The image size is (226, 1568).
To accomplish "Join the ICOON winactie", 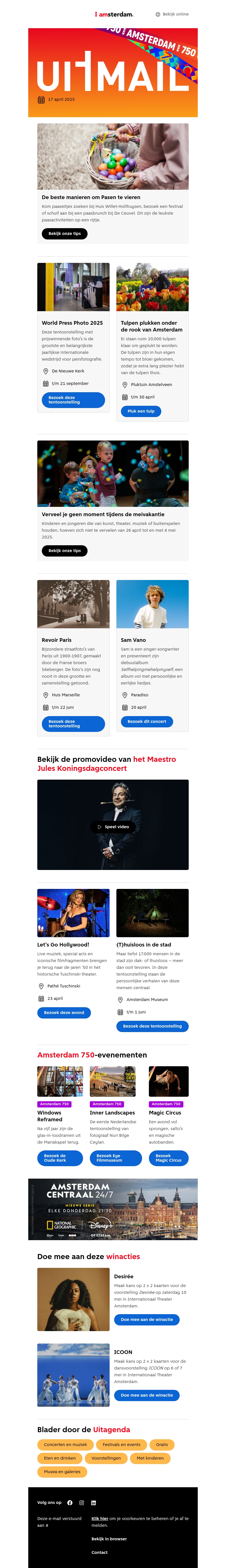I will click(146, 1395).
